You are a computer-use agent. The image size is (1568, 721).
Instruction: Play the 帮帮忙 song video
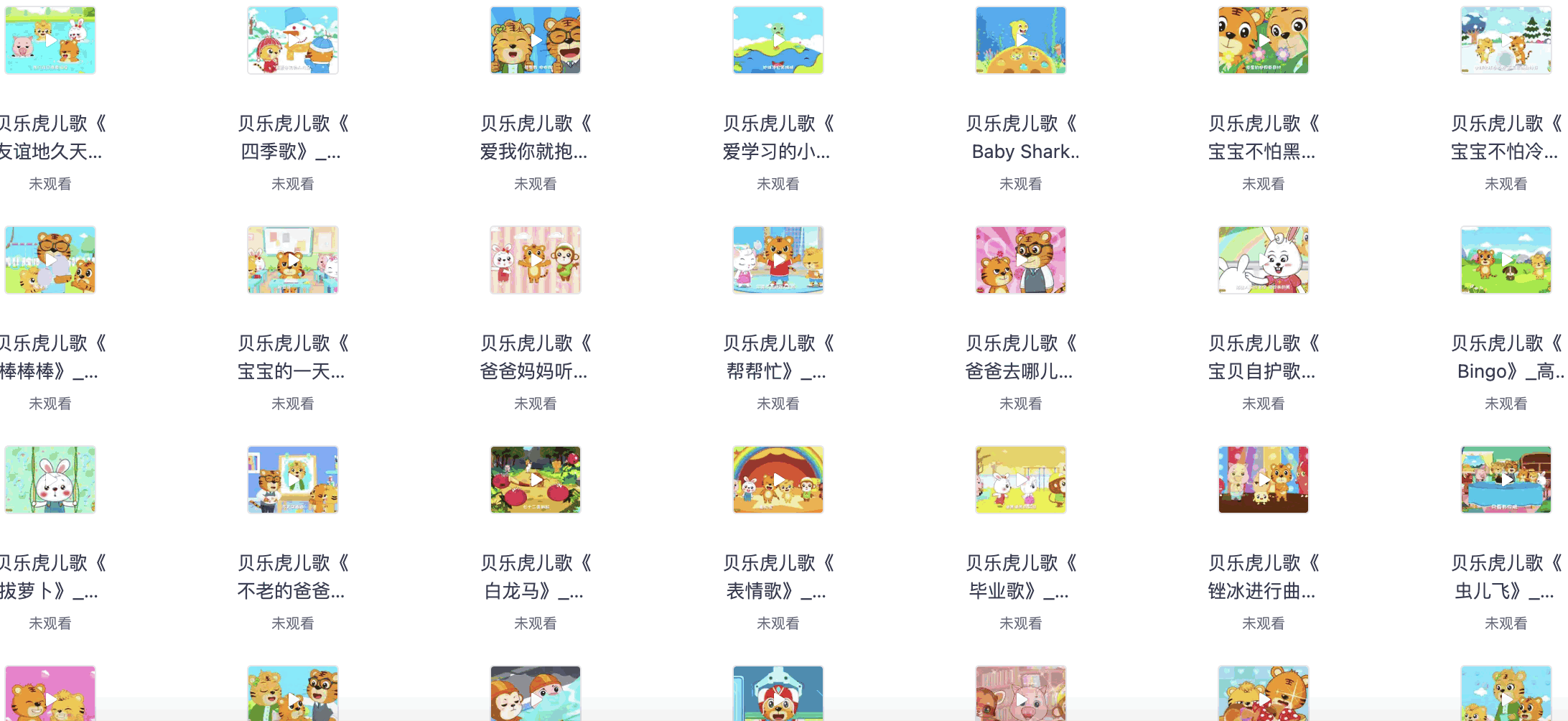coord(778,260)
